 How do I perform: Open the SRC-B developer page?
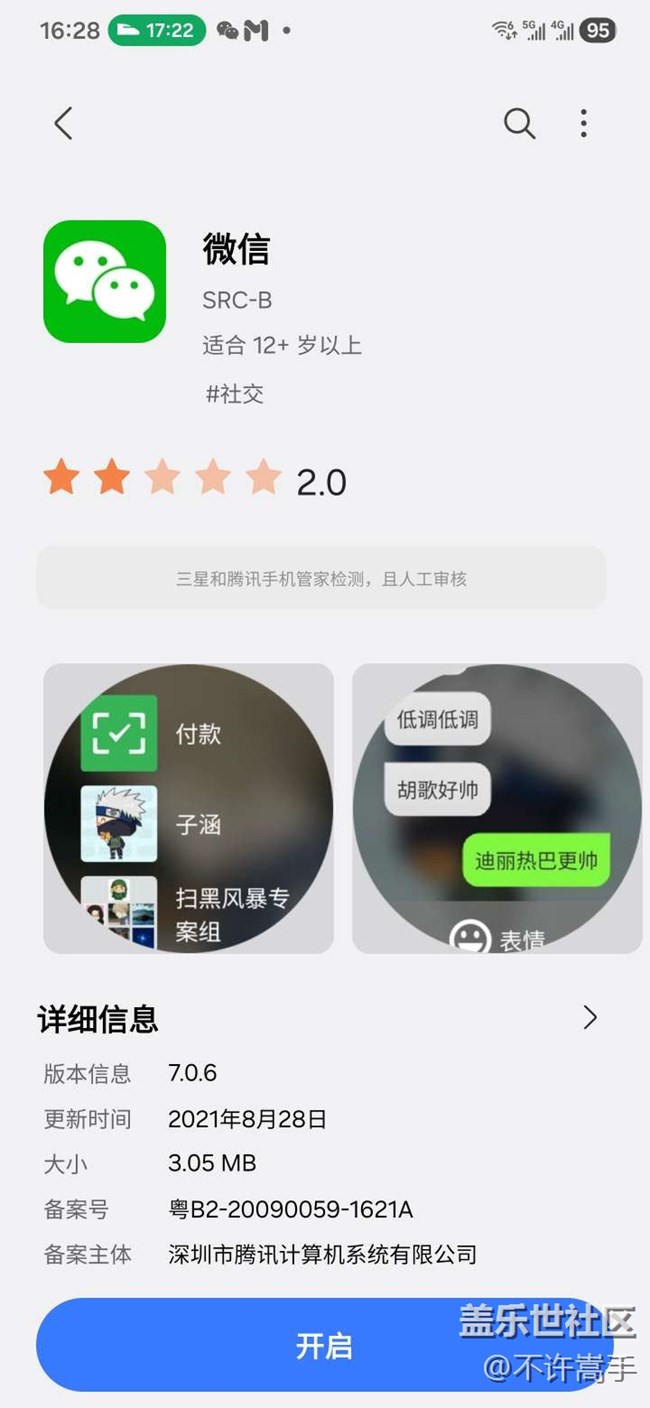pyautogui.click(x=237, y=300)
